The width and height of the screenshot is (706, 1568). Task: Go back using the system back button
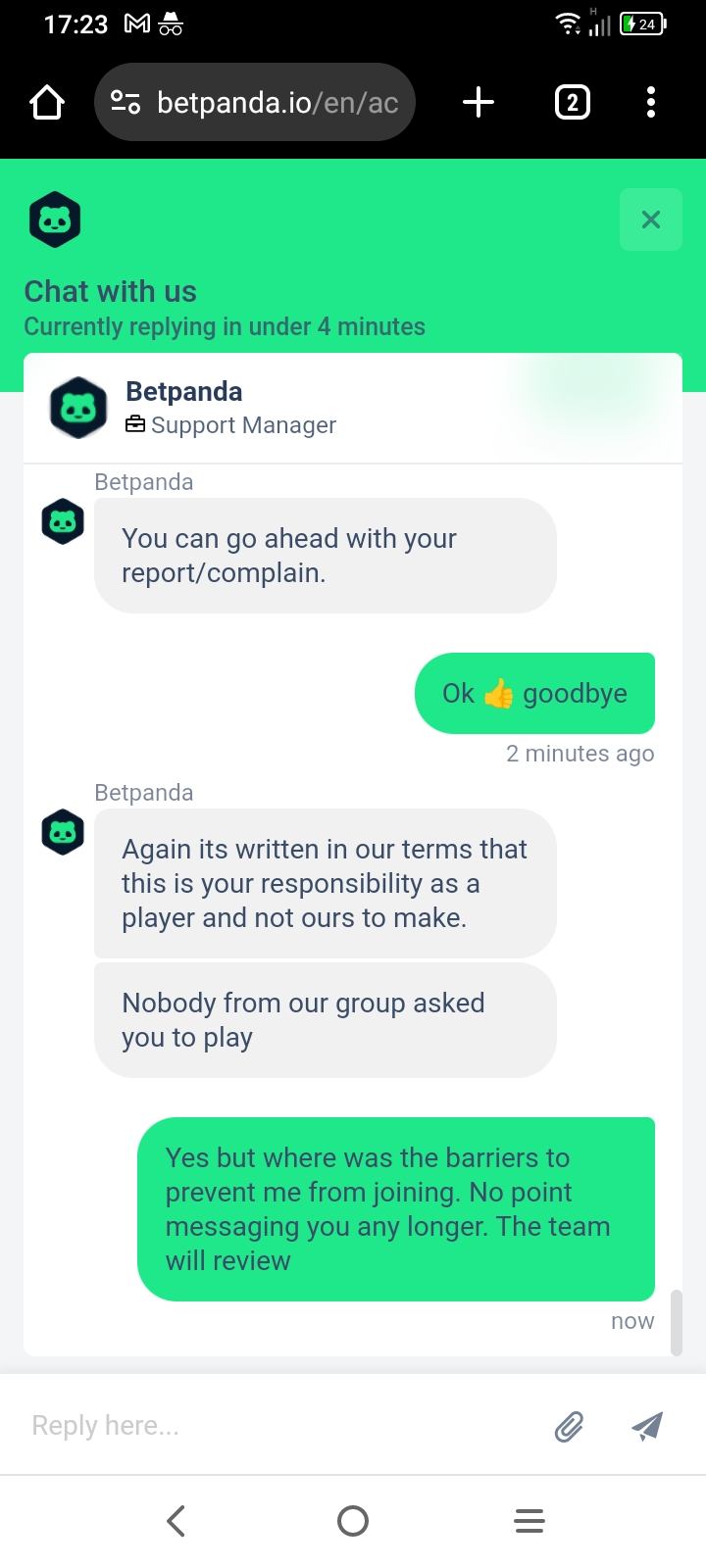point(176,1520)
